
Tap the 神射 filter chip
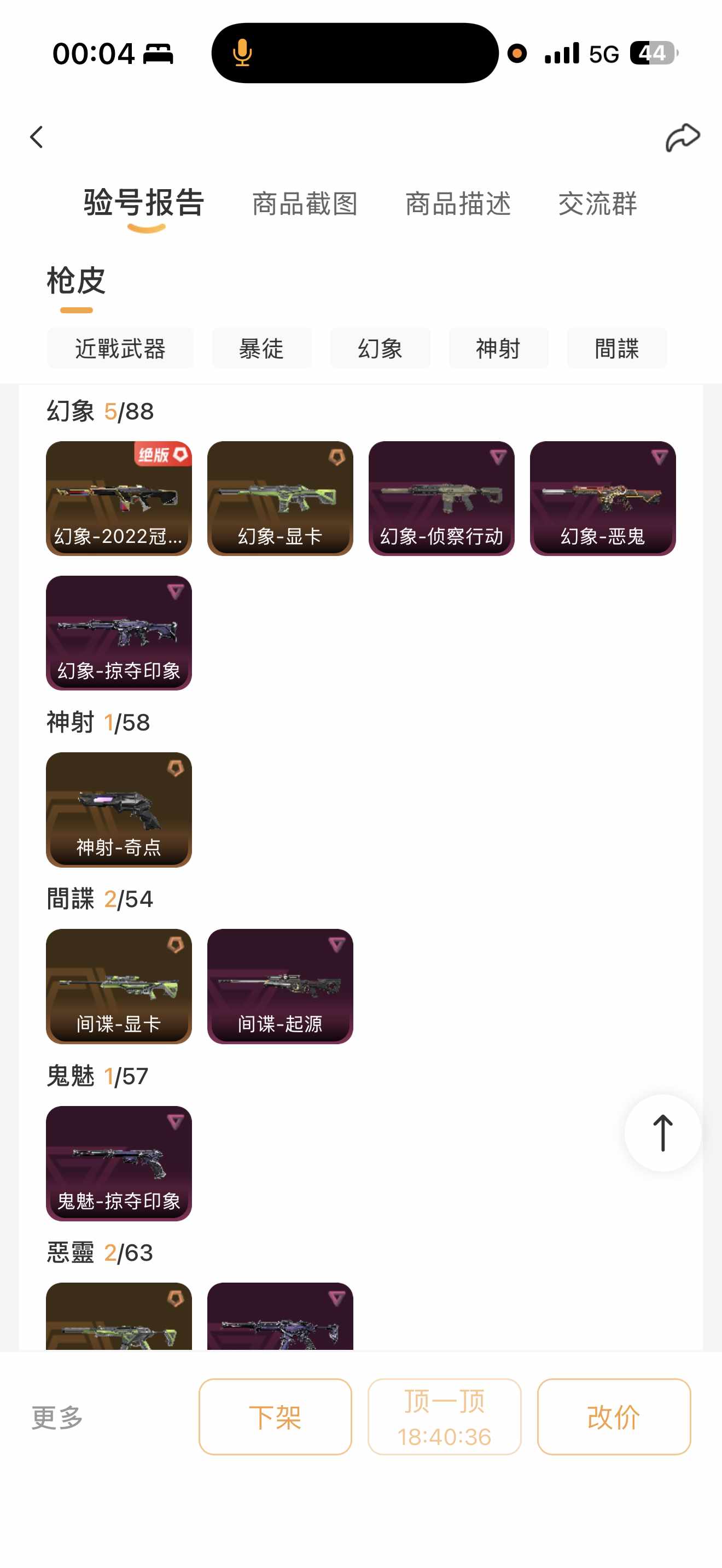(498, 348)
